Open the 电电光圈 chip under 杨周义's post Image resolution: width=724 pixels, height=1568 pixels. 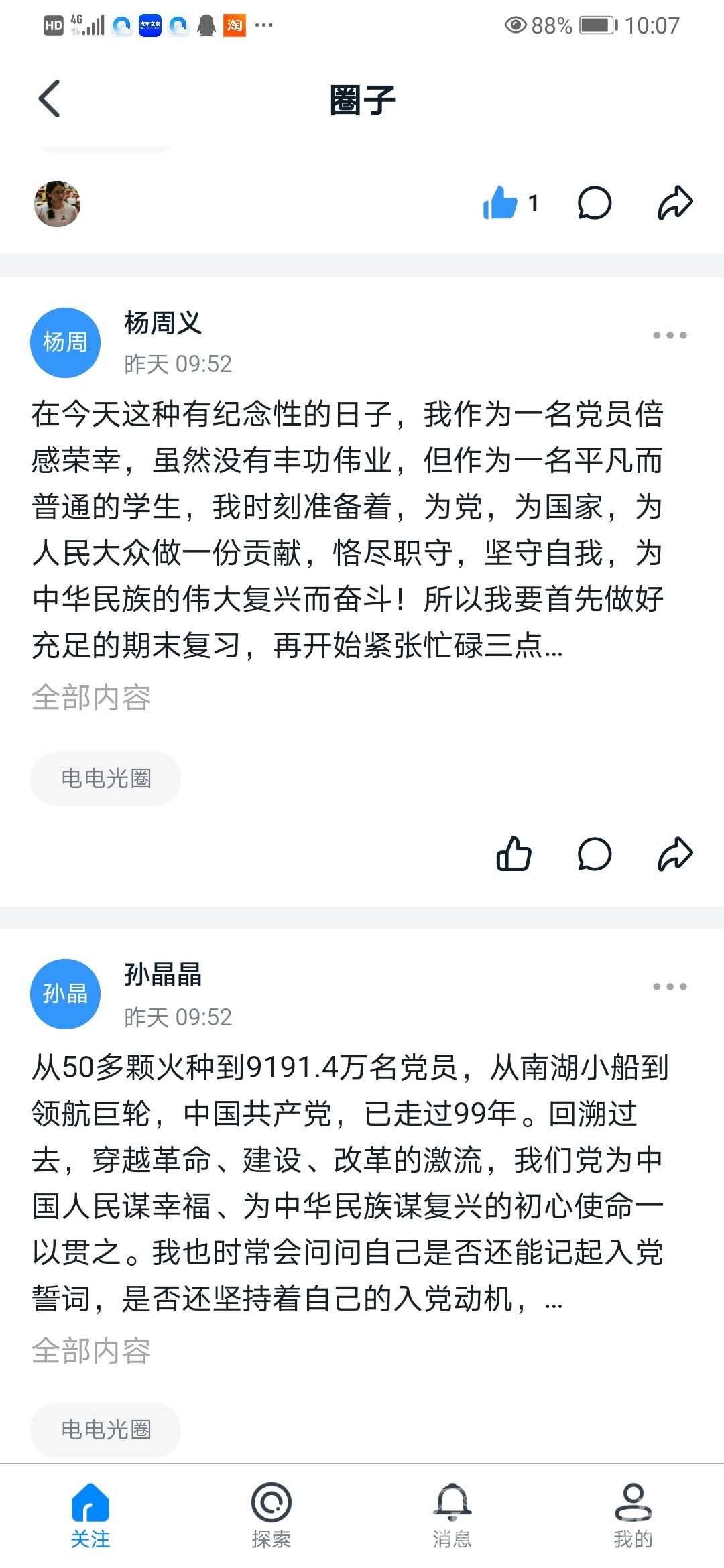coord(106,778)
